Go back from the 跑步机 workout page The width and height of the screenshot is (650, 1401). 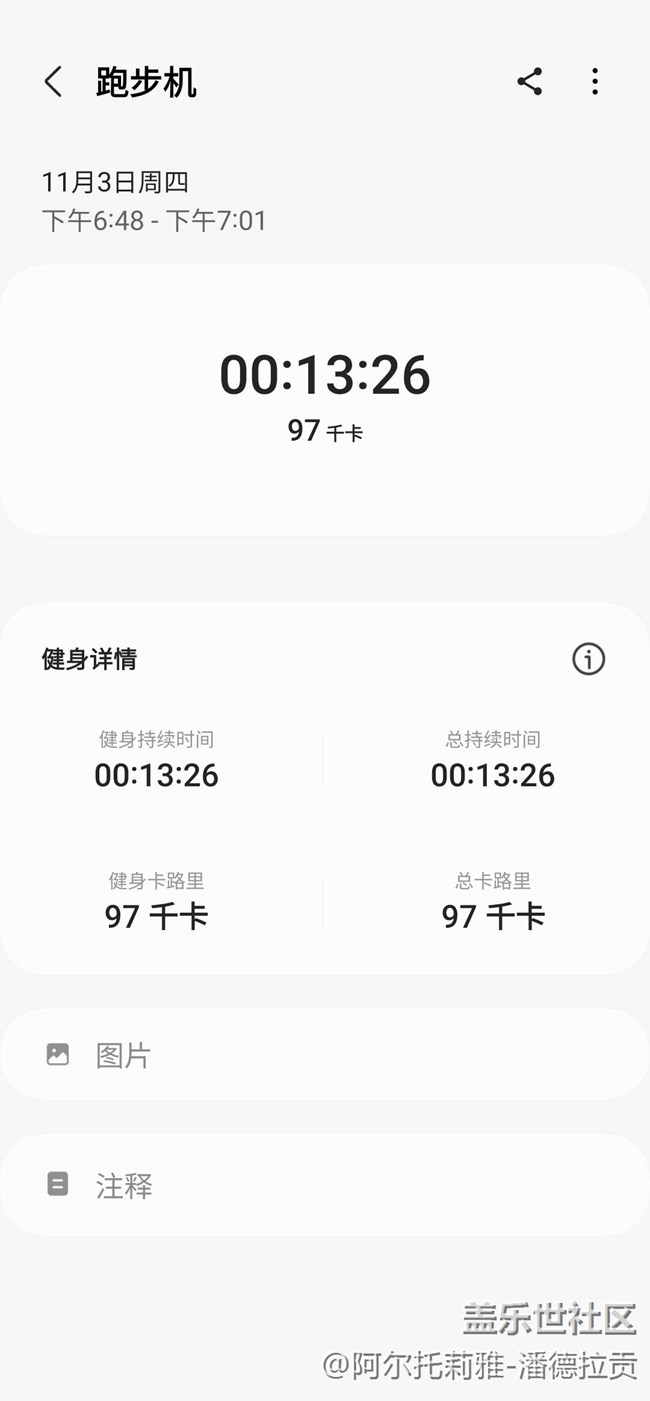point(54,82)
